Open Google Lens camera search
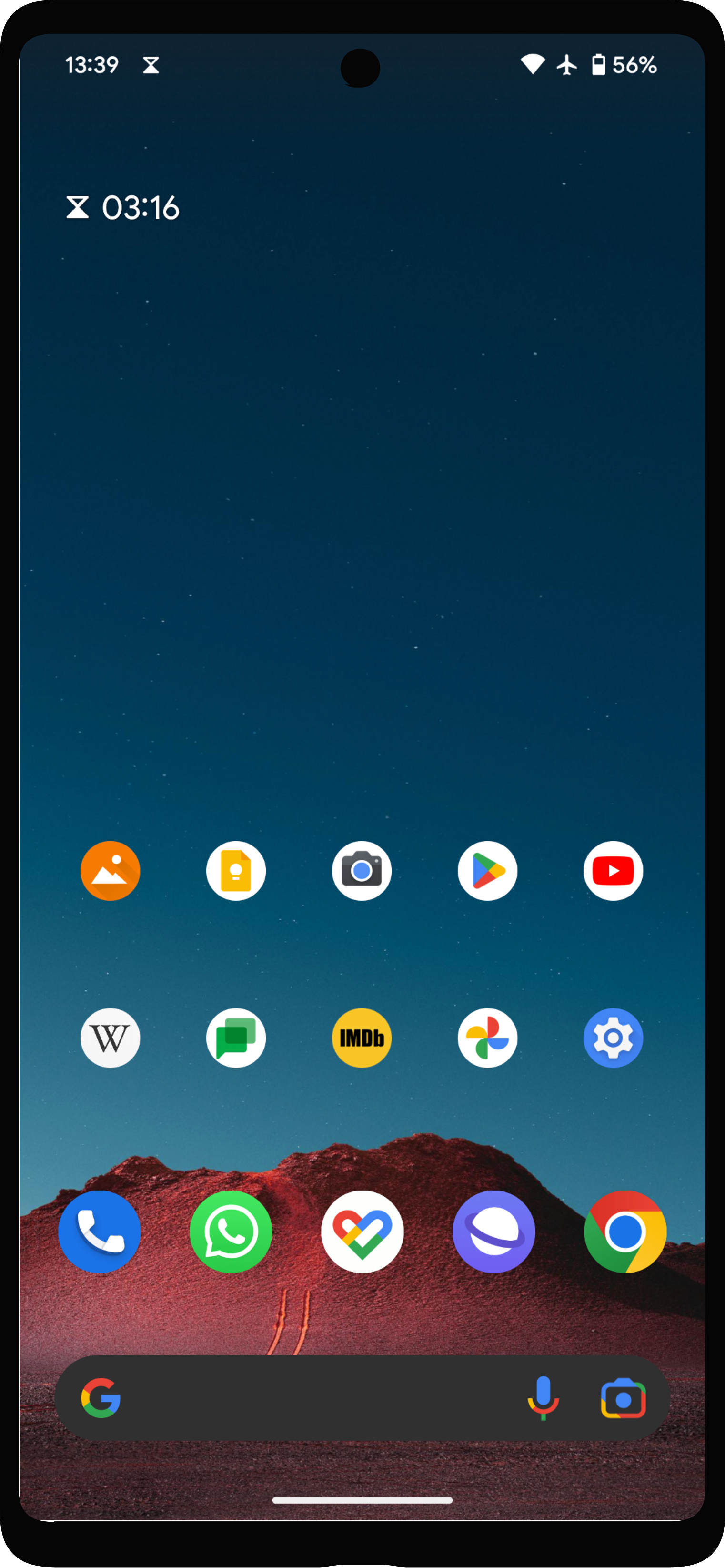The image size is (725, 1568). [624, 1398]
